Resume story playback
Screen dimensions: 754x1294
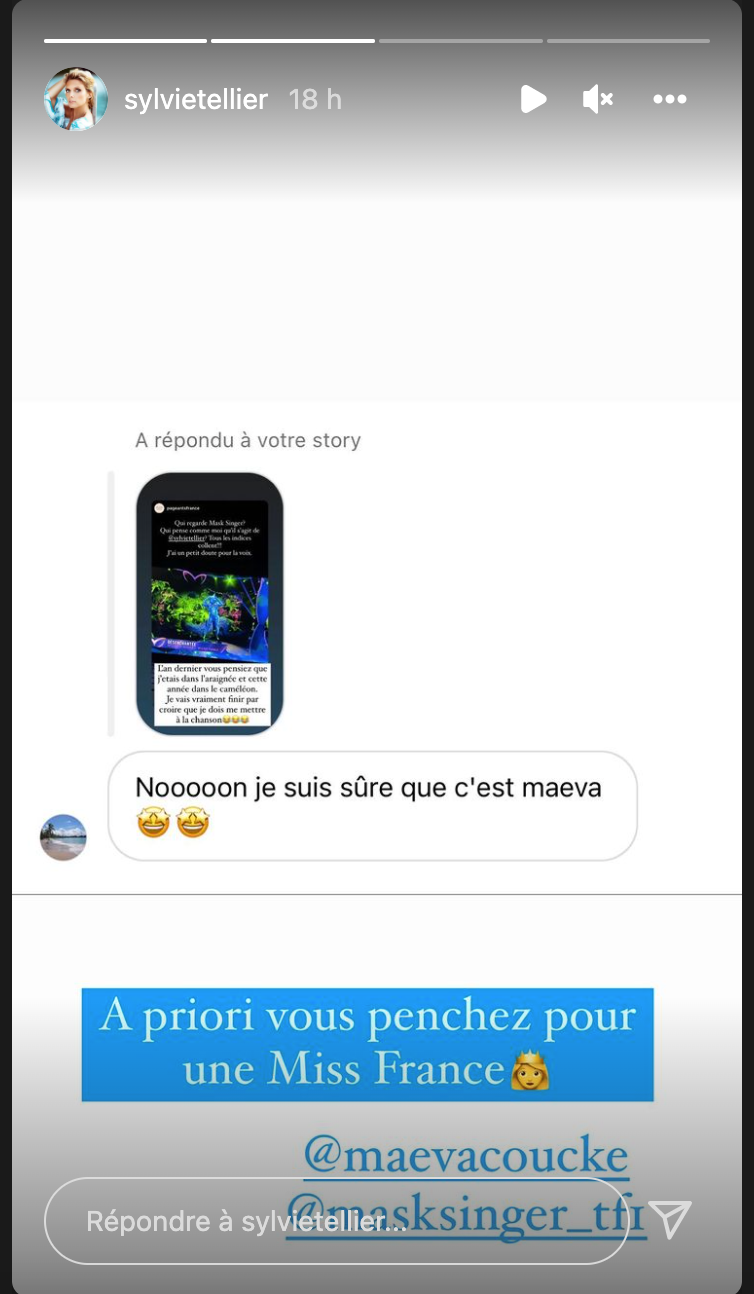coord(533,99)
